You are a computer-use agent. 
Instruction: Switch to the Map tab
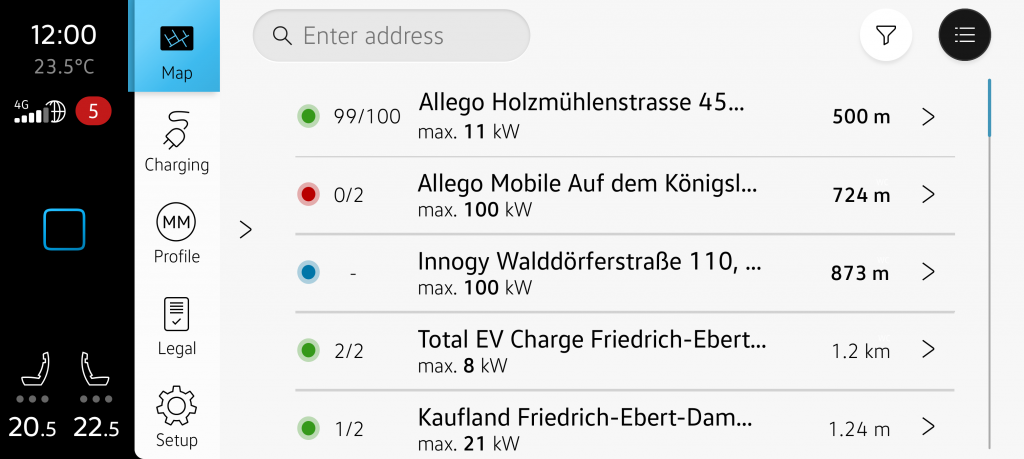click(176, 52)
